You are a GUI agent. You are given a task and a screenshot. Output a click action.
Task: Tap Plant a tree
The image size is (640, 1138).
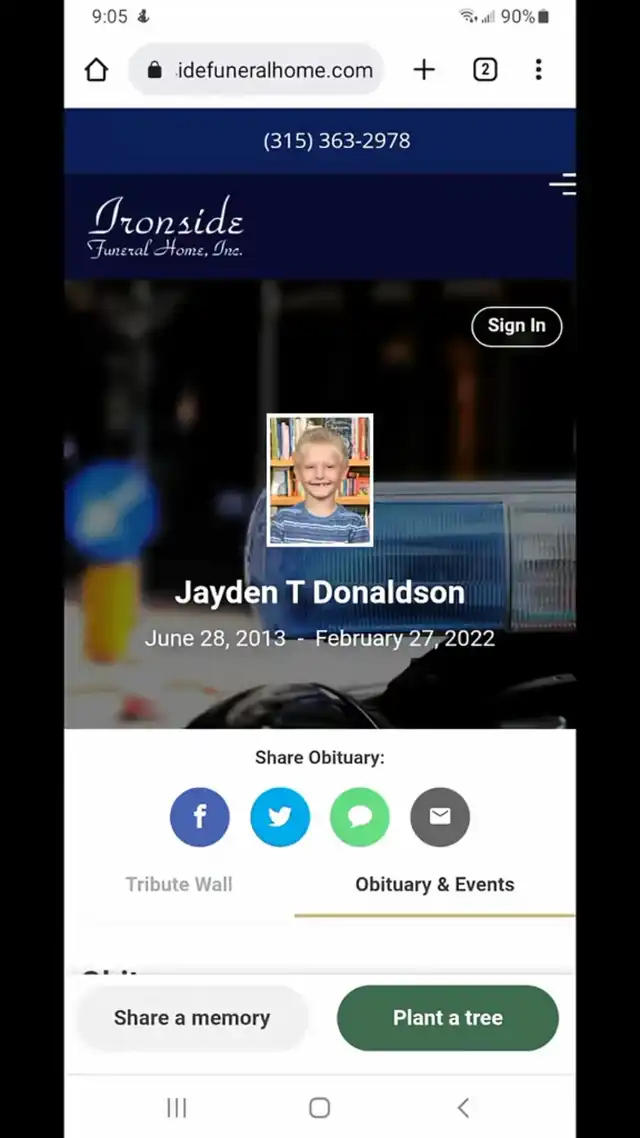point(448,1018)
